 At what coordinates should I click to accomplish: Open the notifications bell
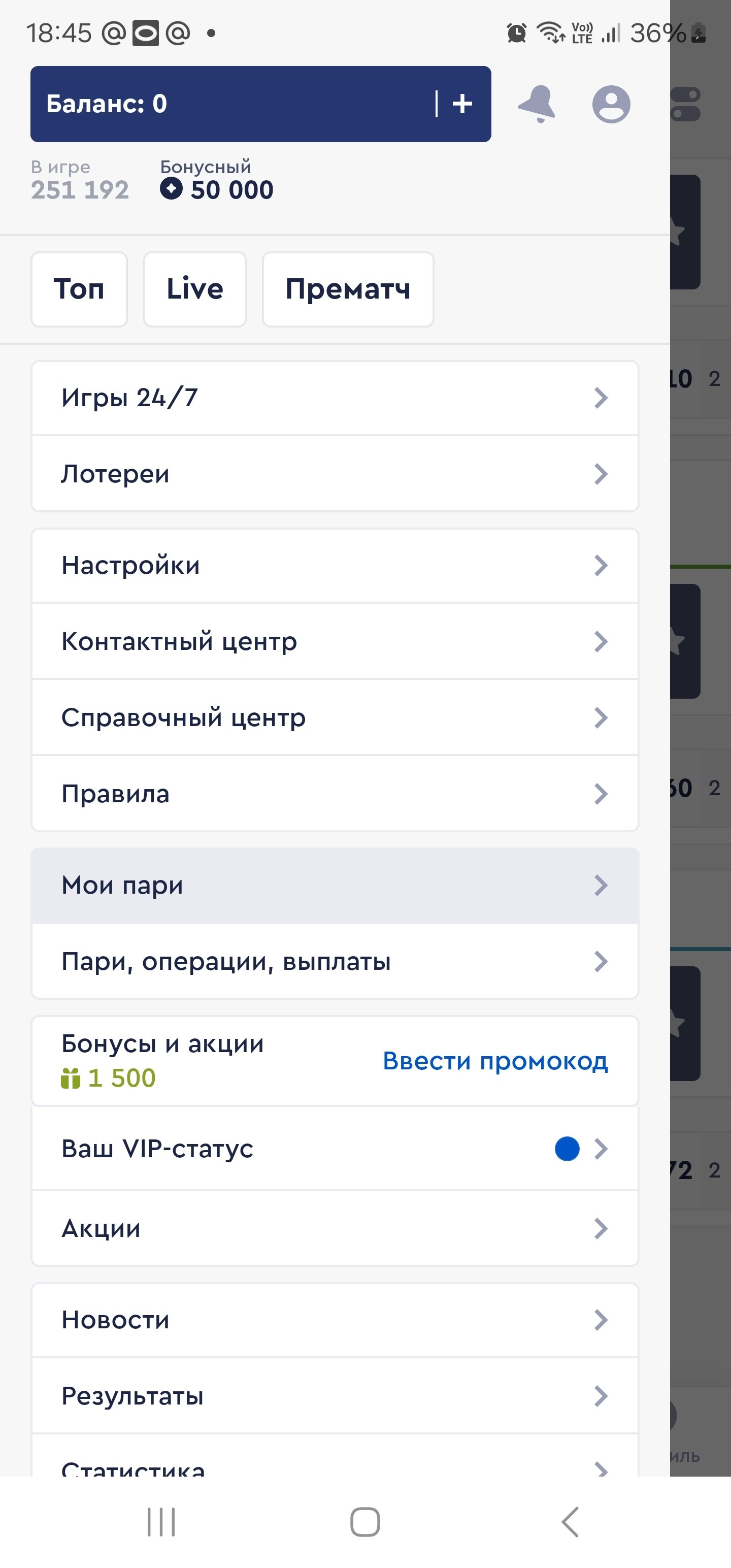(x=537, y=104)
